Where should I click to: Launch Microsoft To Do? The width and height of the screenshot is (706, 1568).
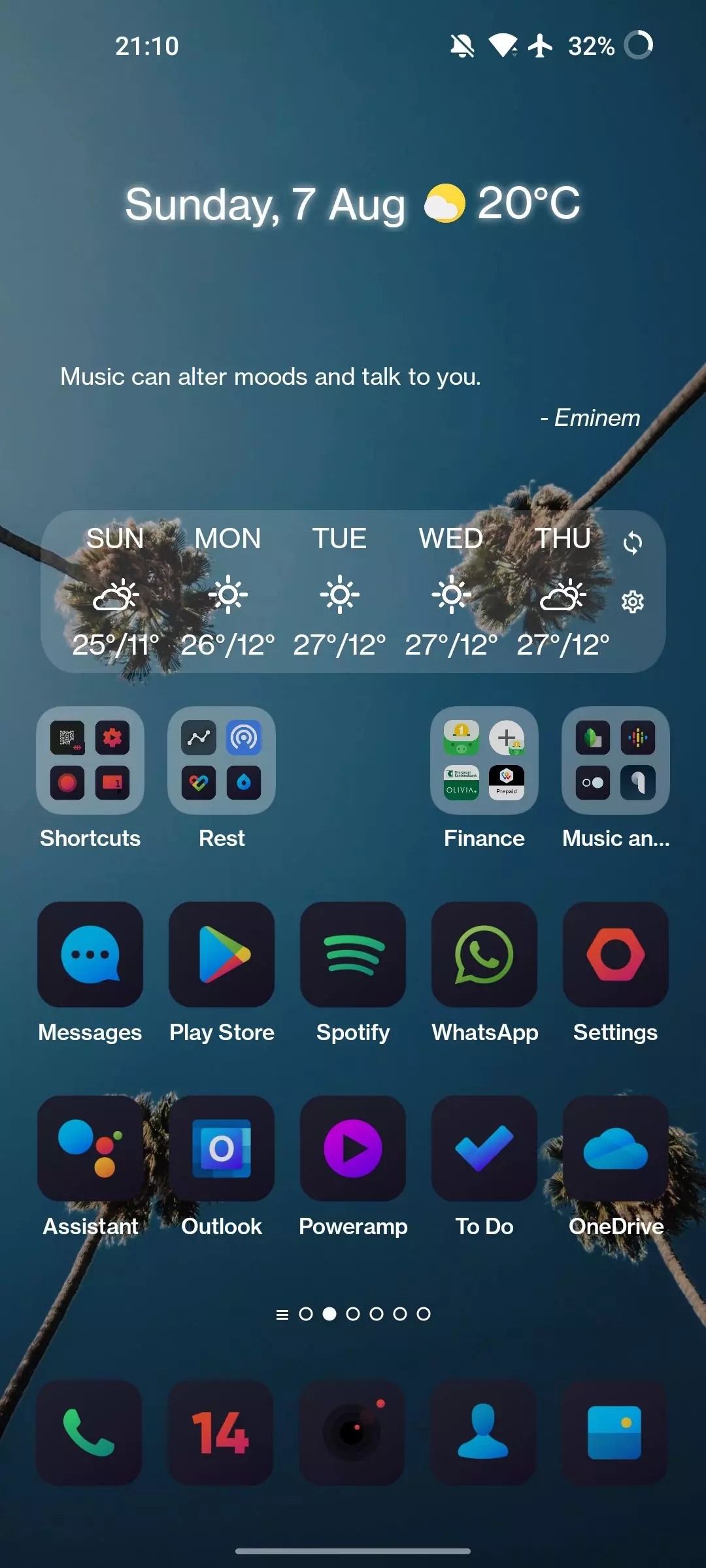(484, 1149)
